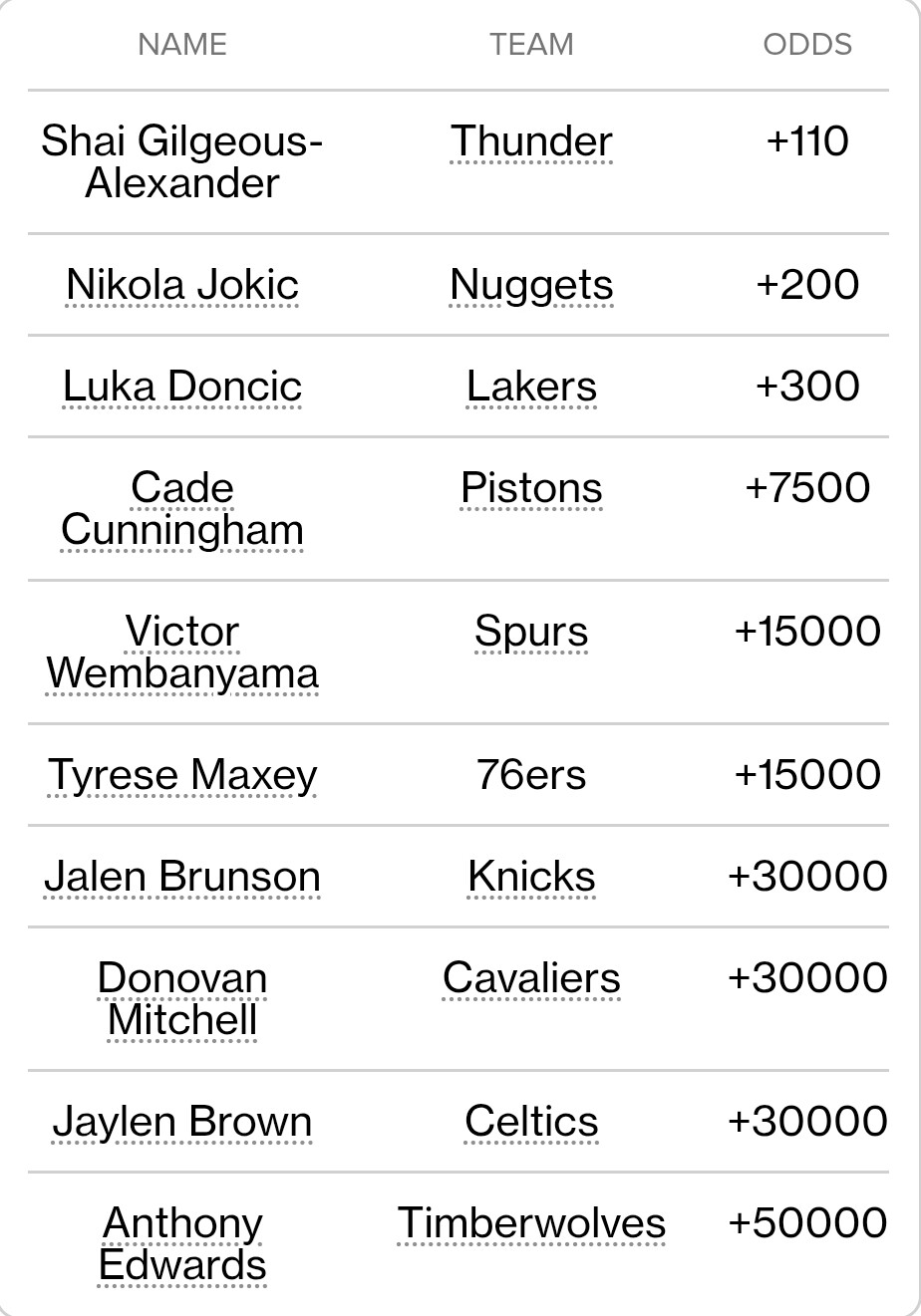Open the Celtics team link
Image resolution: width=921 pixels, height=1316 pixels.
pyautogui.click(x=531, y=1122)
